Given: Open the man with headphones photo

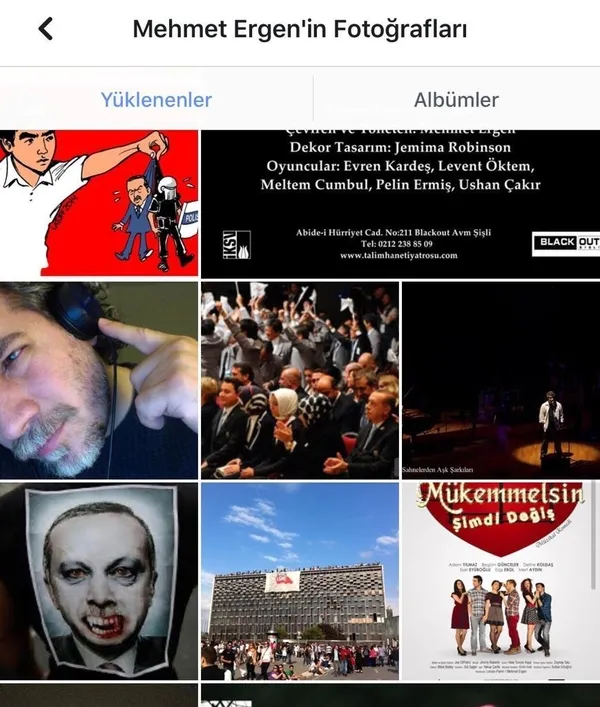Looking at the screenshot, I should [98, 380].
